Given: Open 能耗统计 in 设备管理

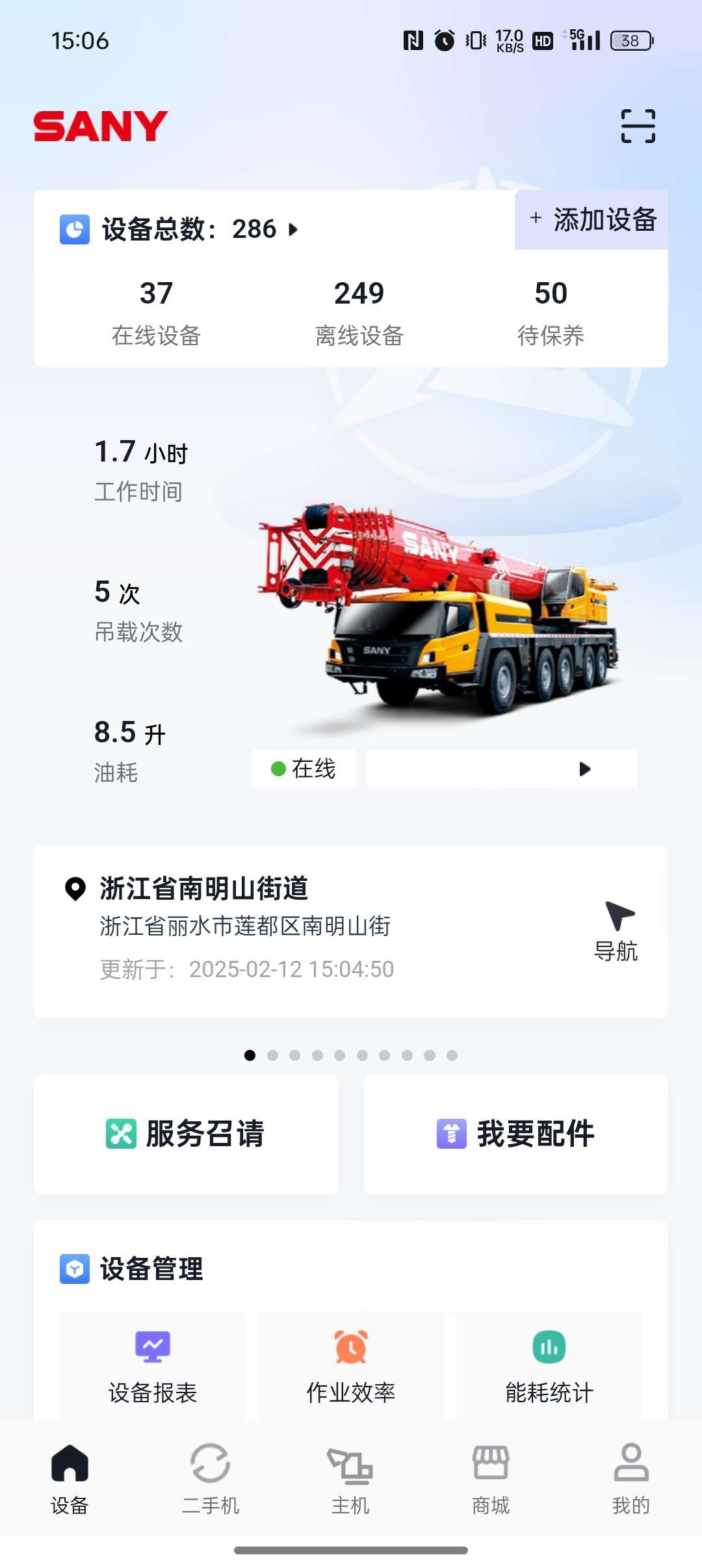Looking at the screenshot, I should point(549,1365).
